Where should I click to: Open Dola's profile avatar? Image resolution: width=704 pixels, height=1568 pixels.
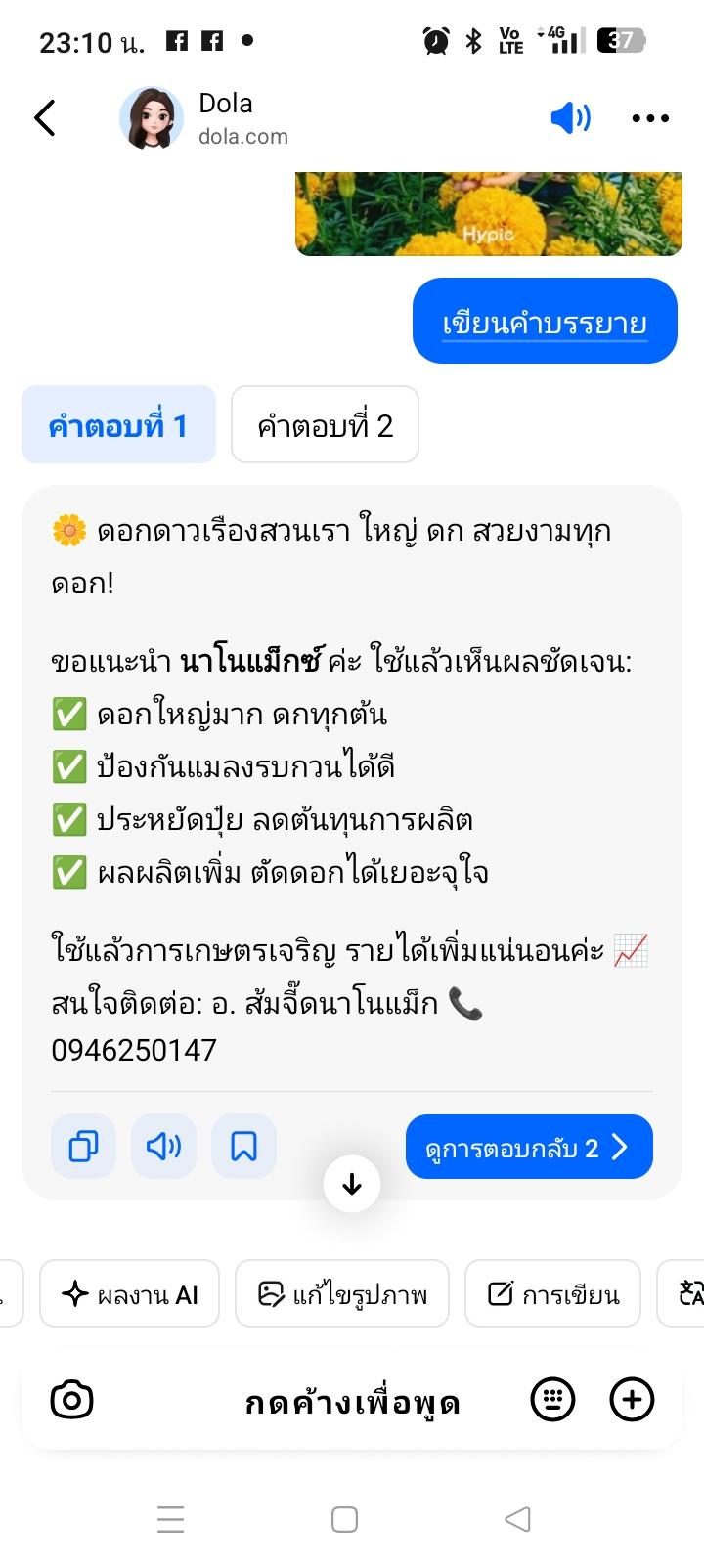tap(152, 118)
